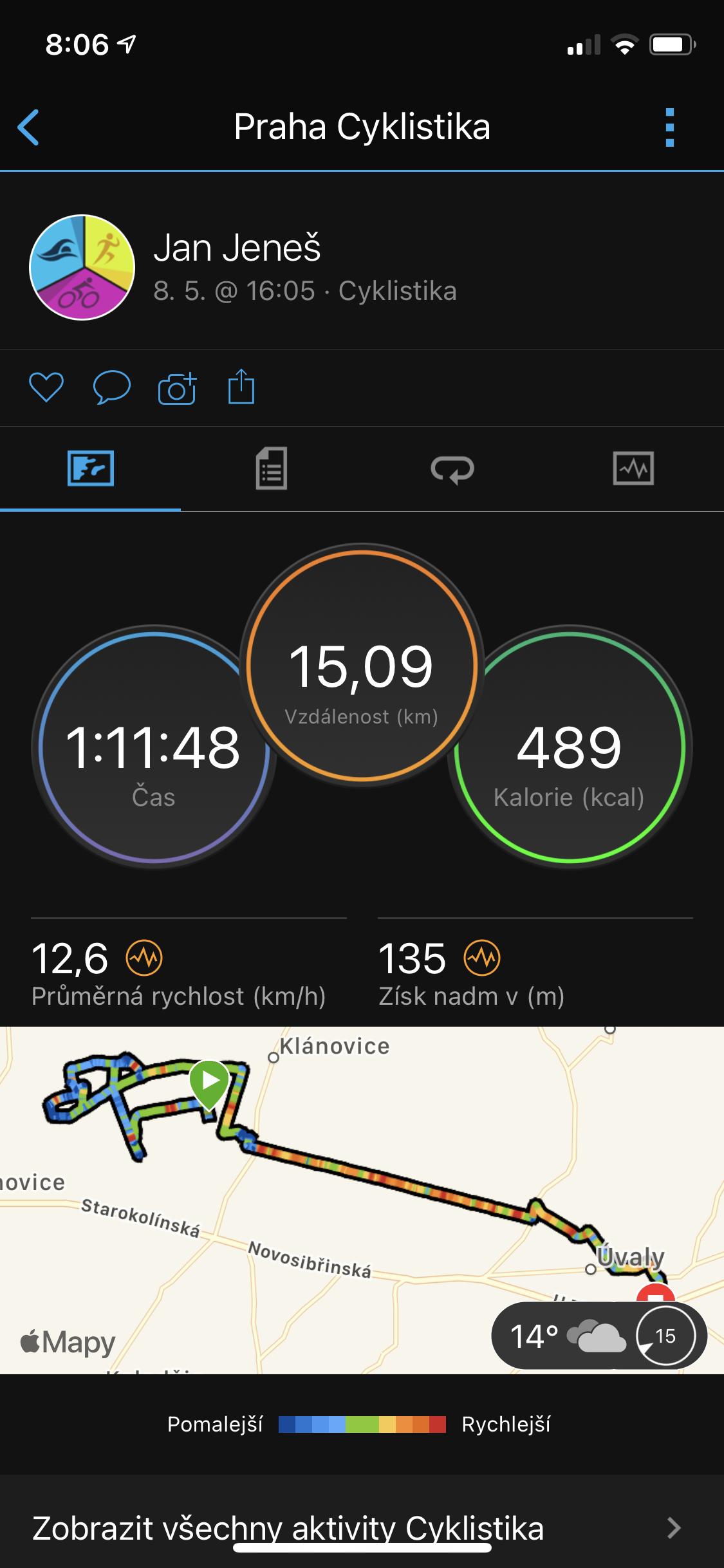724x1568 pixels.
Task: Tap the insight icon next to 135 elevation
Action: [482, 958]
